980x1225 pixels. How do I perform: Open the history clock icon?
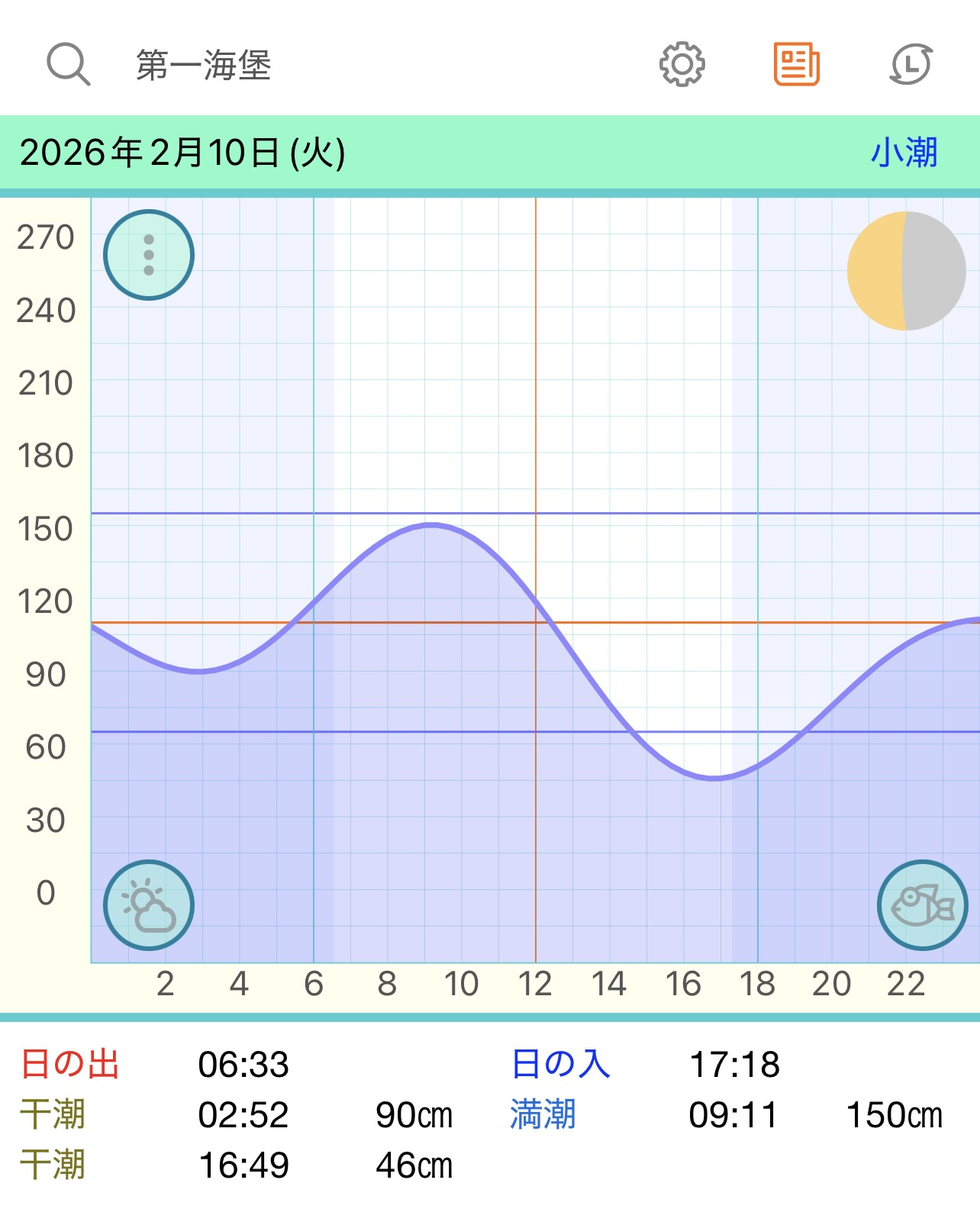[911, 65]
